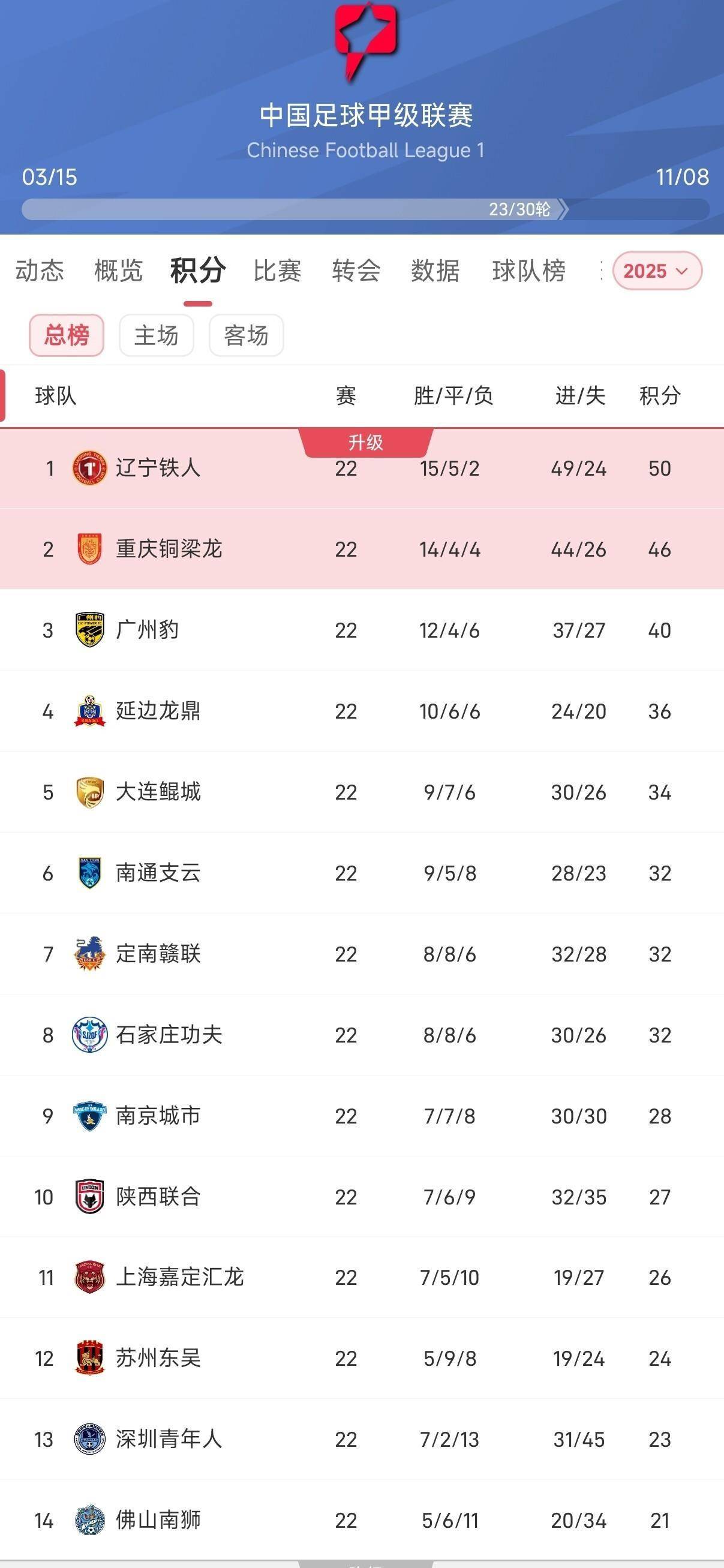The height and width of the screenshot is (1568, 724).
Task: Open the 佛山南狮 team row
Action: click(x=158, y=1520)
